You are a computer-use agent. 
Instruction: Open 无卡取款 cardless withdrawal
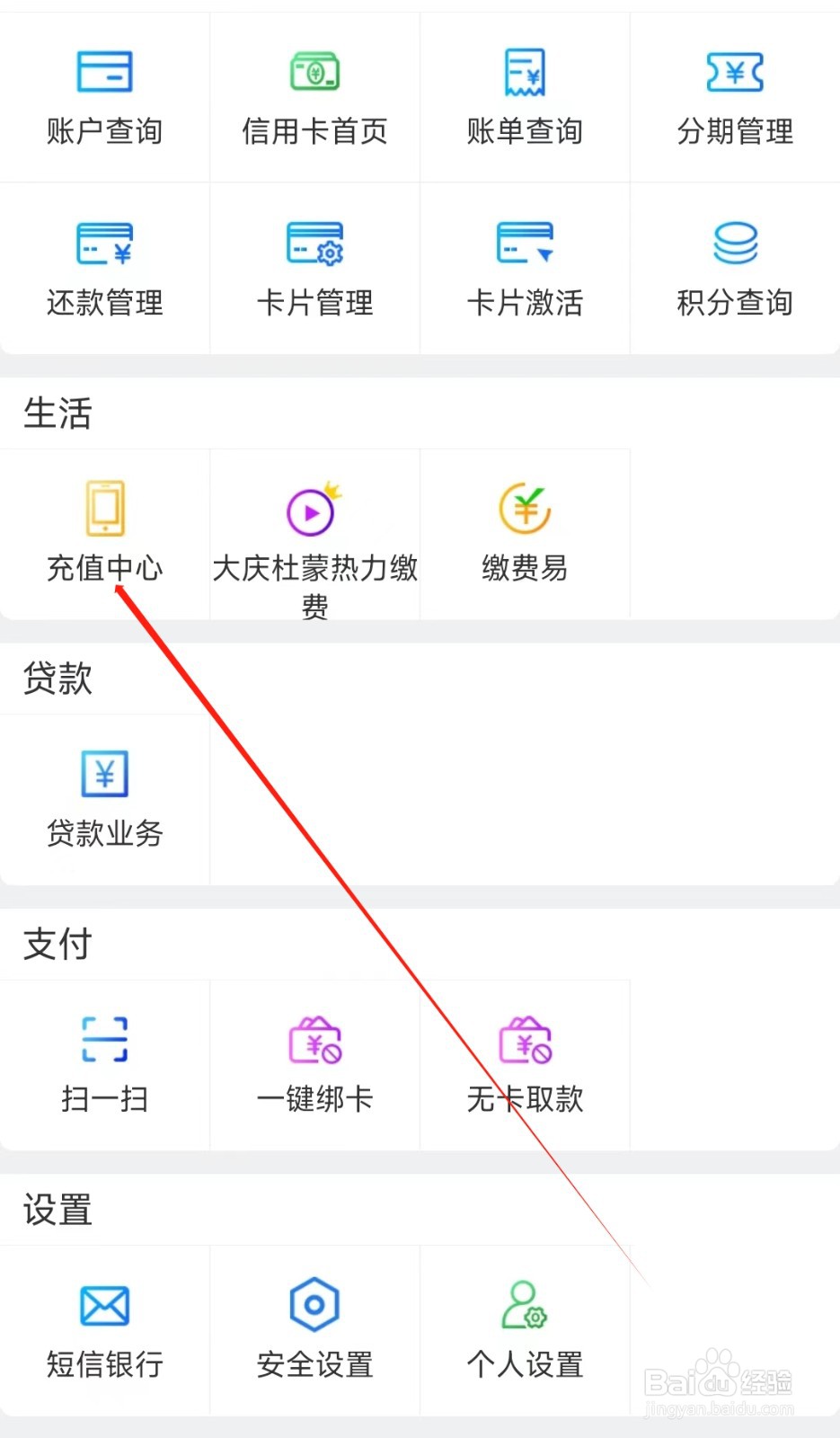pos(525,1061)
